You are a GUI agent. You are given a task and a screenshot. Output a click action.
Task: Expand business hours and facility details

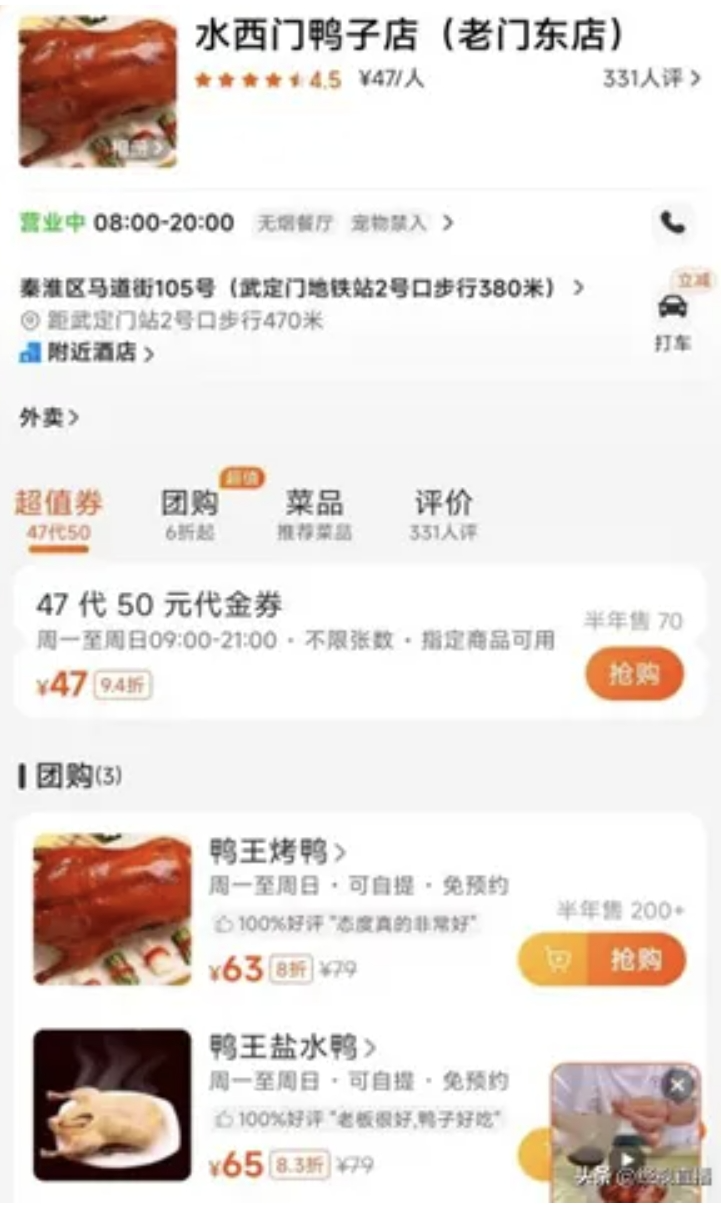tap(447, 222)
